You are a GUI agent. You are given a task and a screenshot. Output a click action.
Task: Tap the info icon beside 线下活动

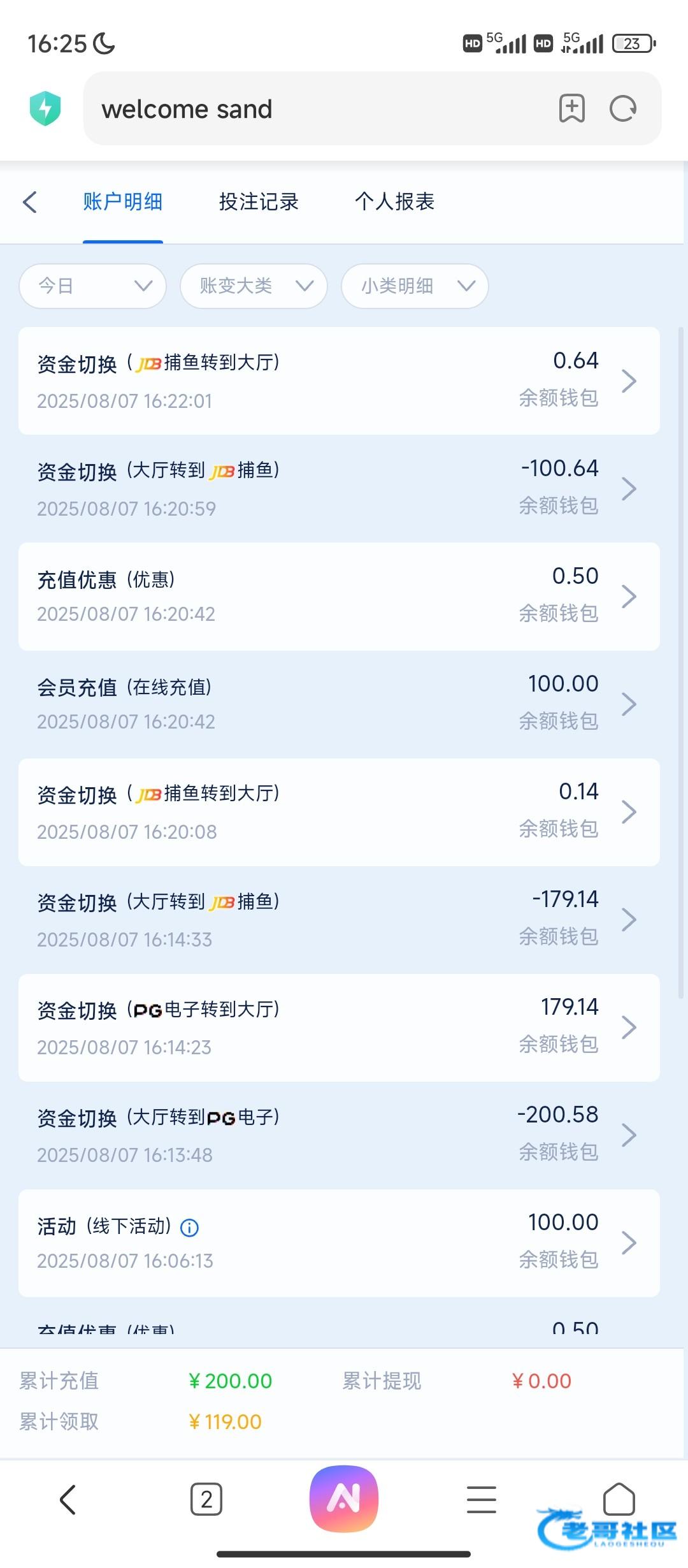click(x=190, y=1228)
